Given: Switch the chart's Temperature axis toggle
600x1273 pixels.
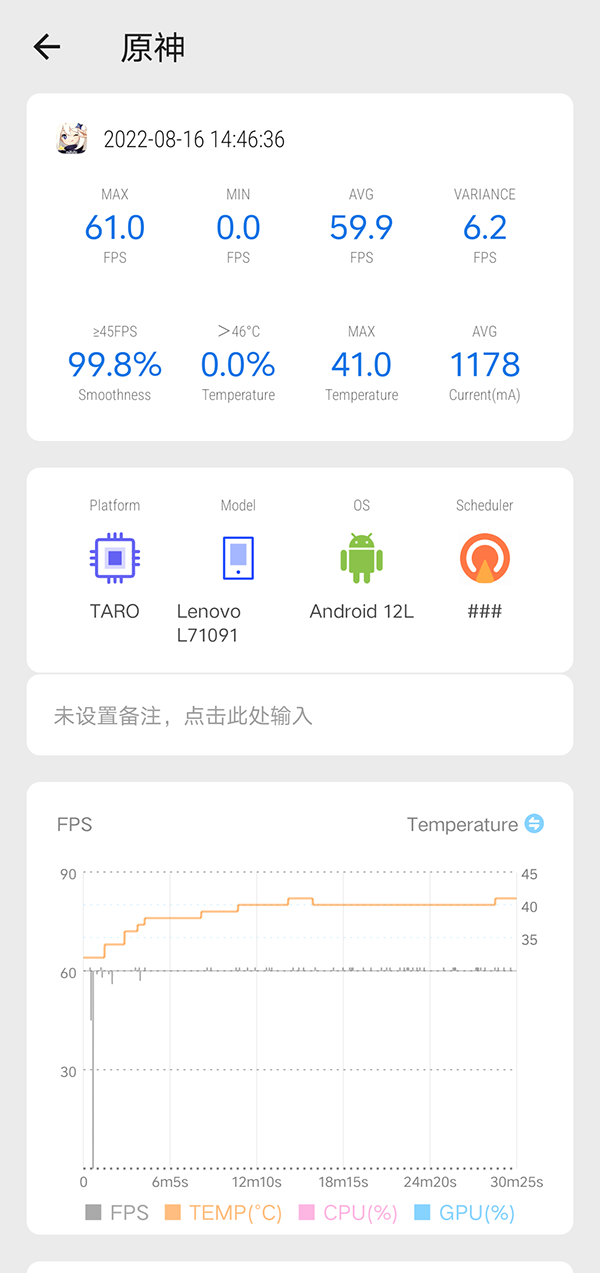Looking at the screenshot, I should (534, 824).
